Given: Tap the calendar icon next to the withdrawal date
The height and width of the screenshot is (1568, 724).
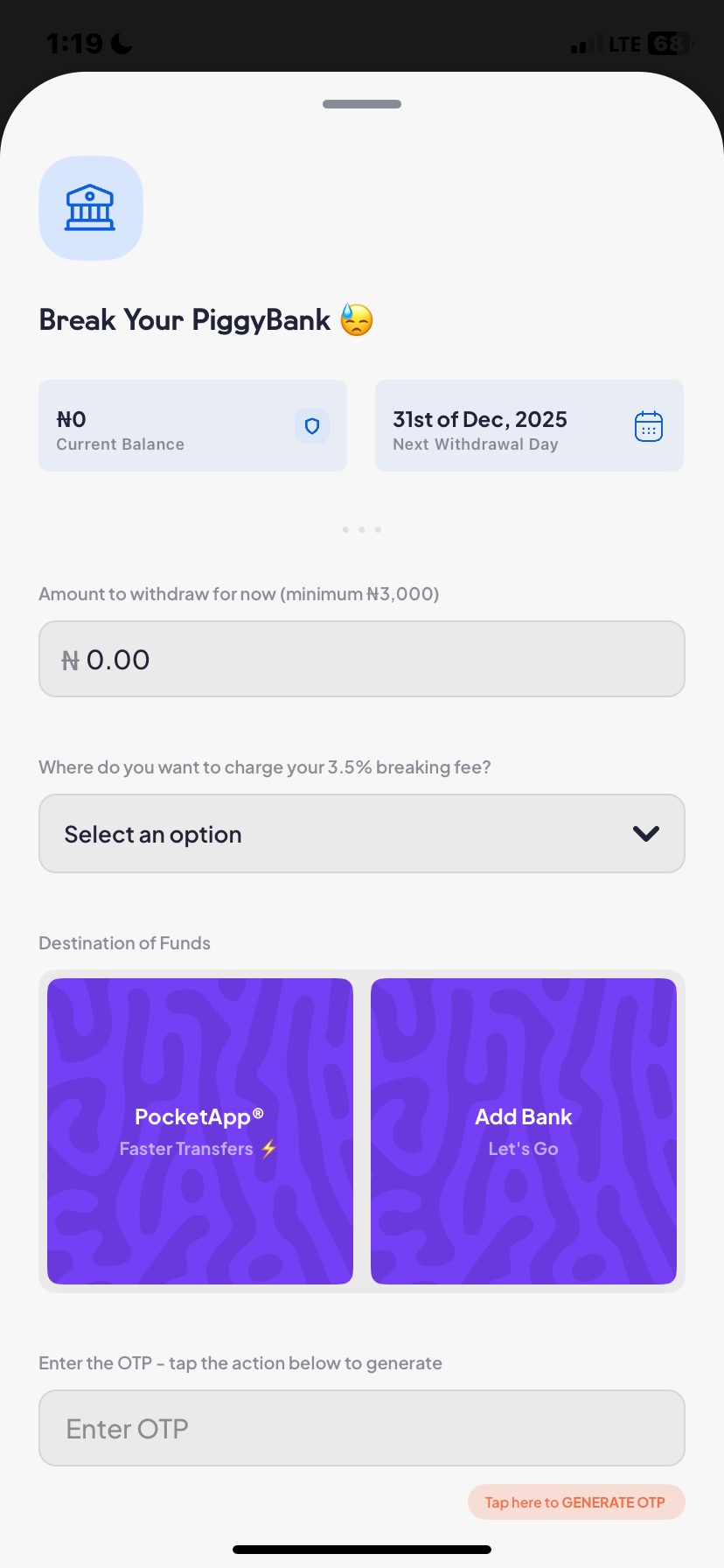Looking at the screenshot, I should (x=648, y=425).
